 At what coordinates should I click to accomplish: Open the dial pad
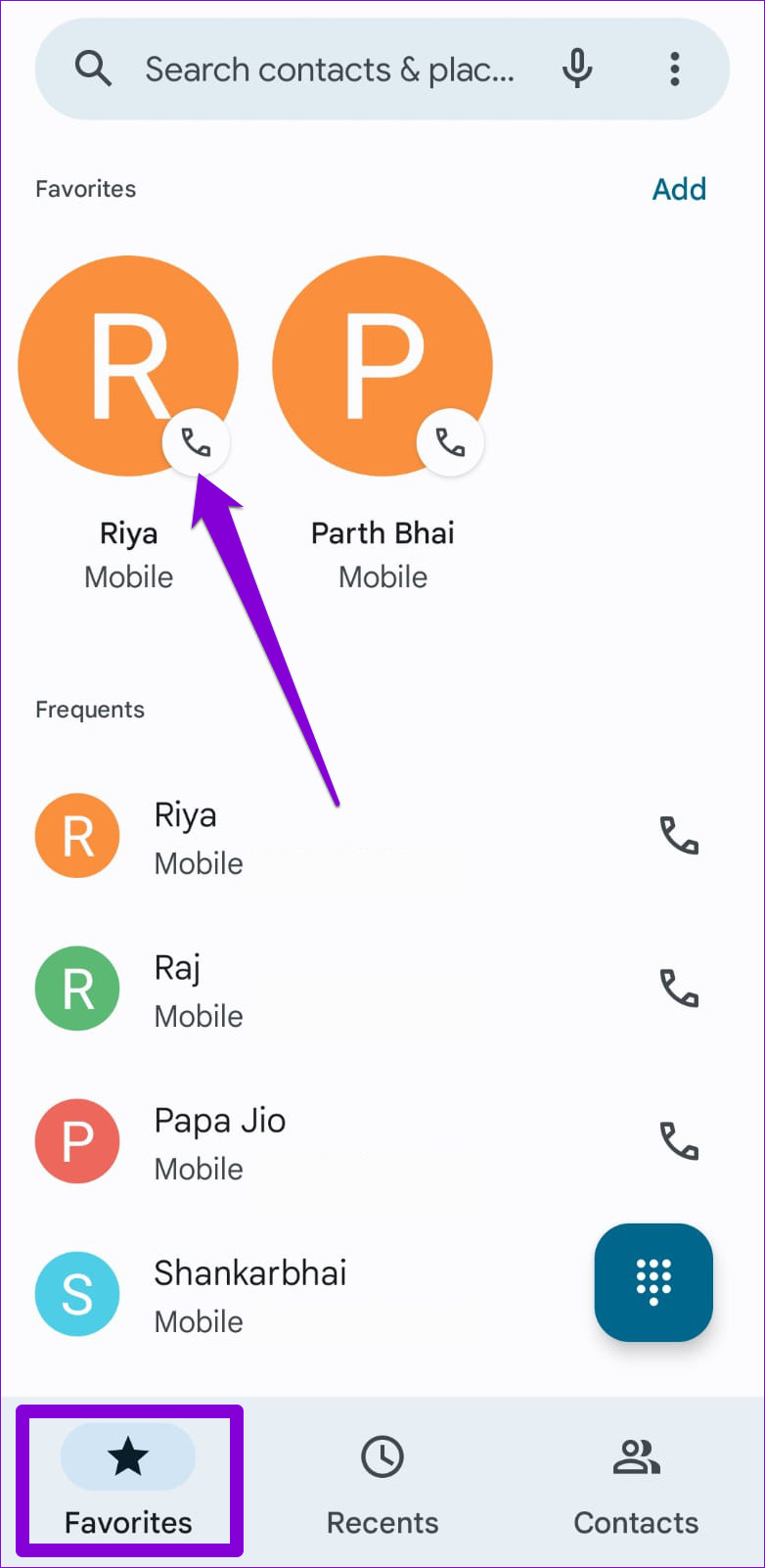click(653, 1282)
